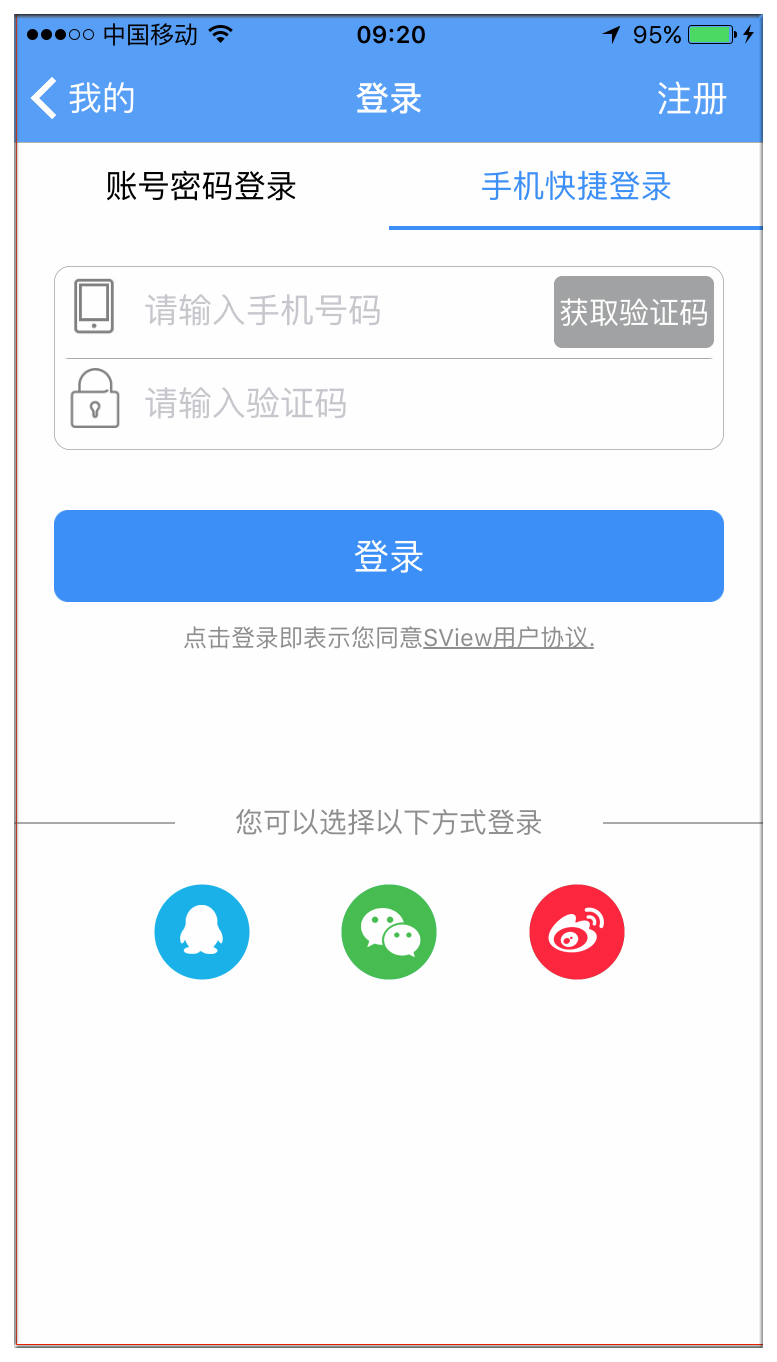Open 注册 to register an account
The height and width of the screenshot is (1362, 777).
tap(692, 99)
